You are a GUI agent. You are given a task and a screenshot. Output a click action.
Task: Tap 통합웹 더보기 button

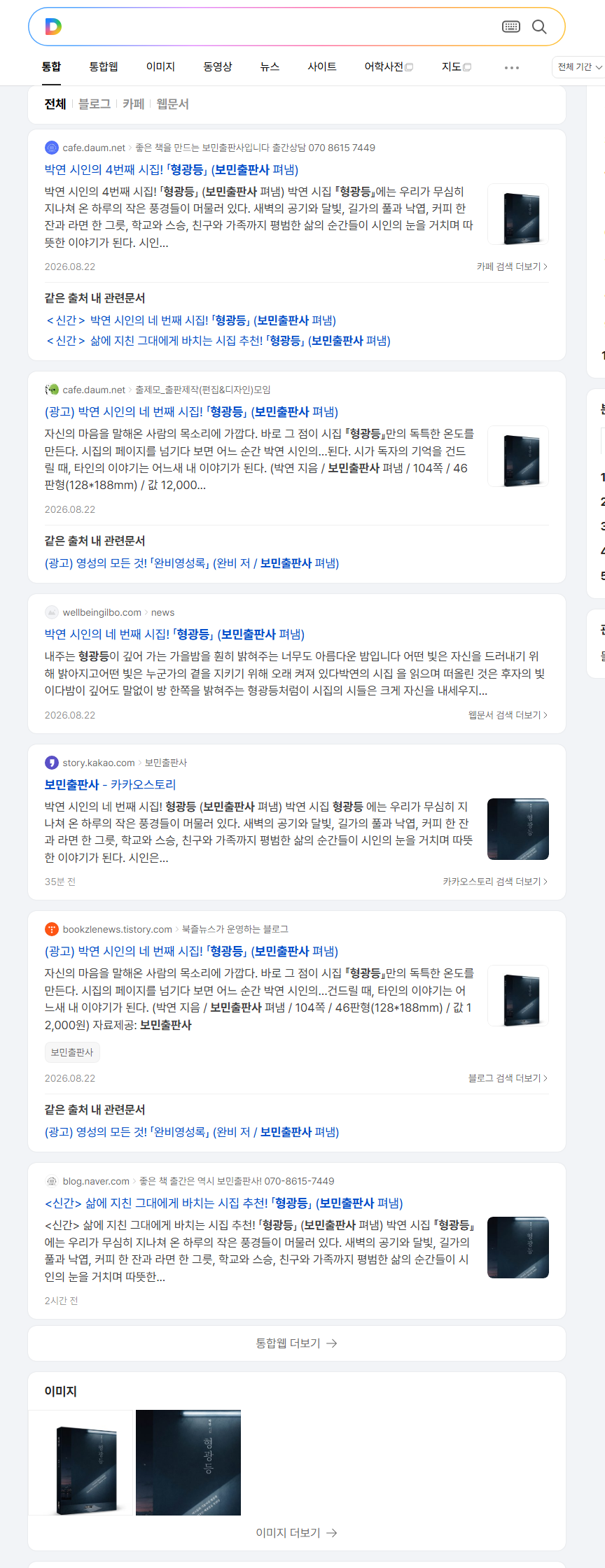[x=297, y=1343]
